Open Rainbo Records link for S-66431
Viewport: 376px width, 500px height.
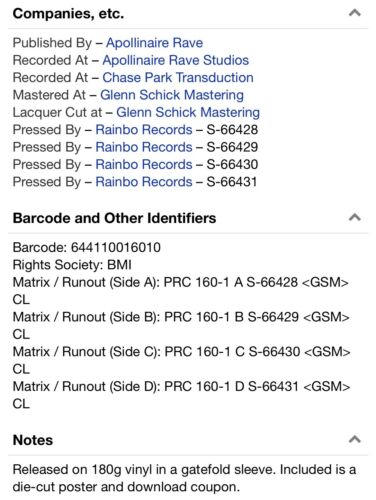pyautogui.click(x=144, y=182)
